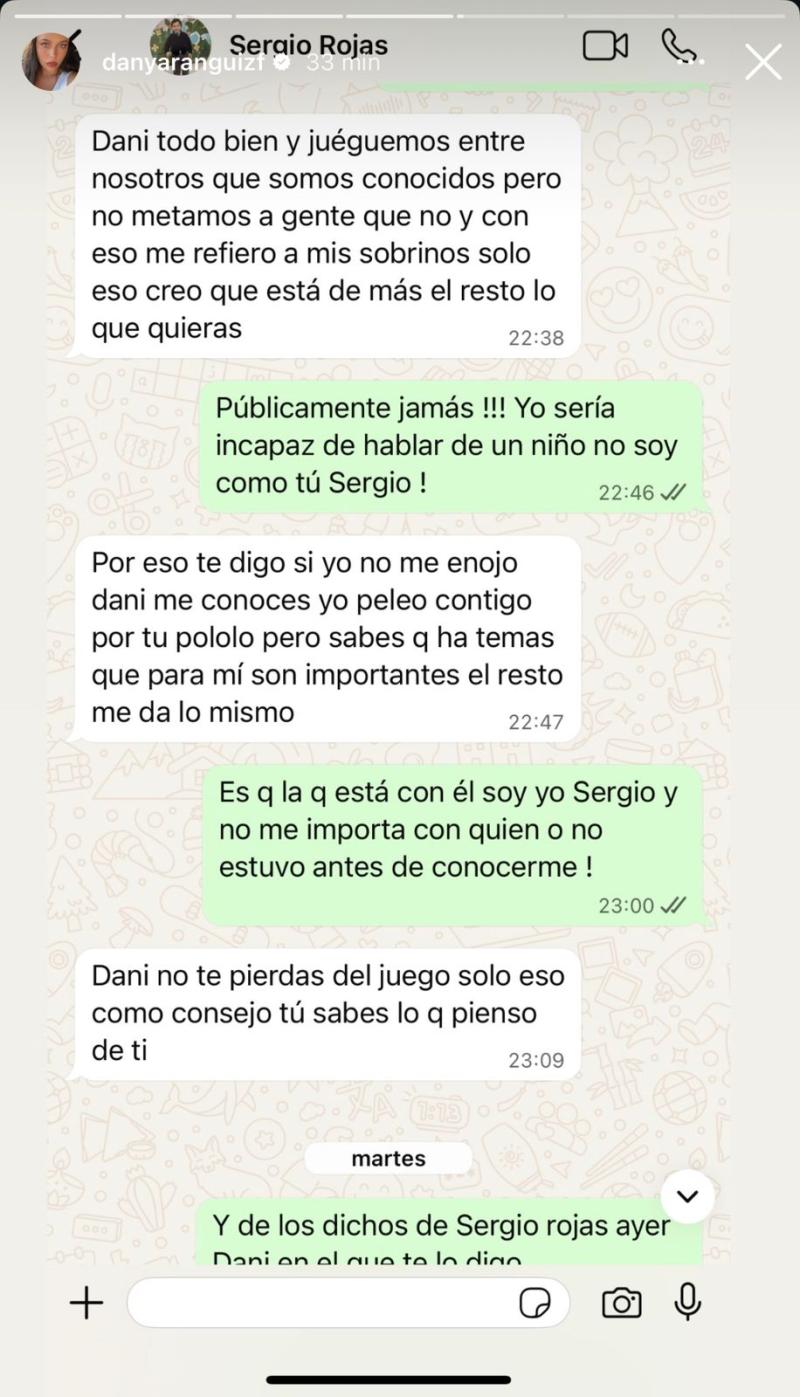
Task: Close the story with the X button
Action: [x=763, y=61]
